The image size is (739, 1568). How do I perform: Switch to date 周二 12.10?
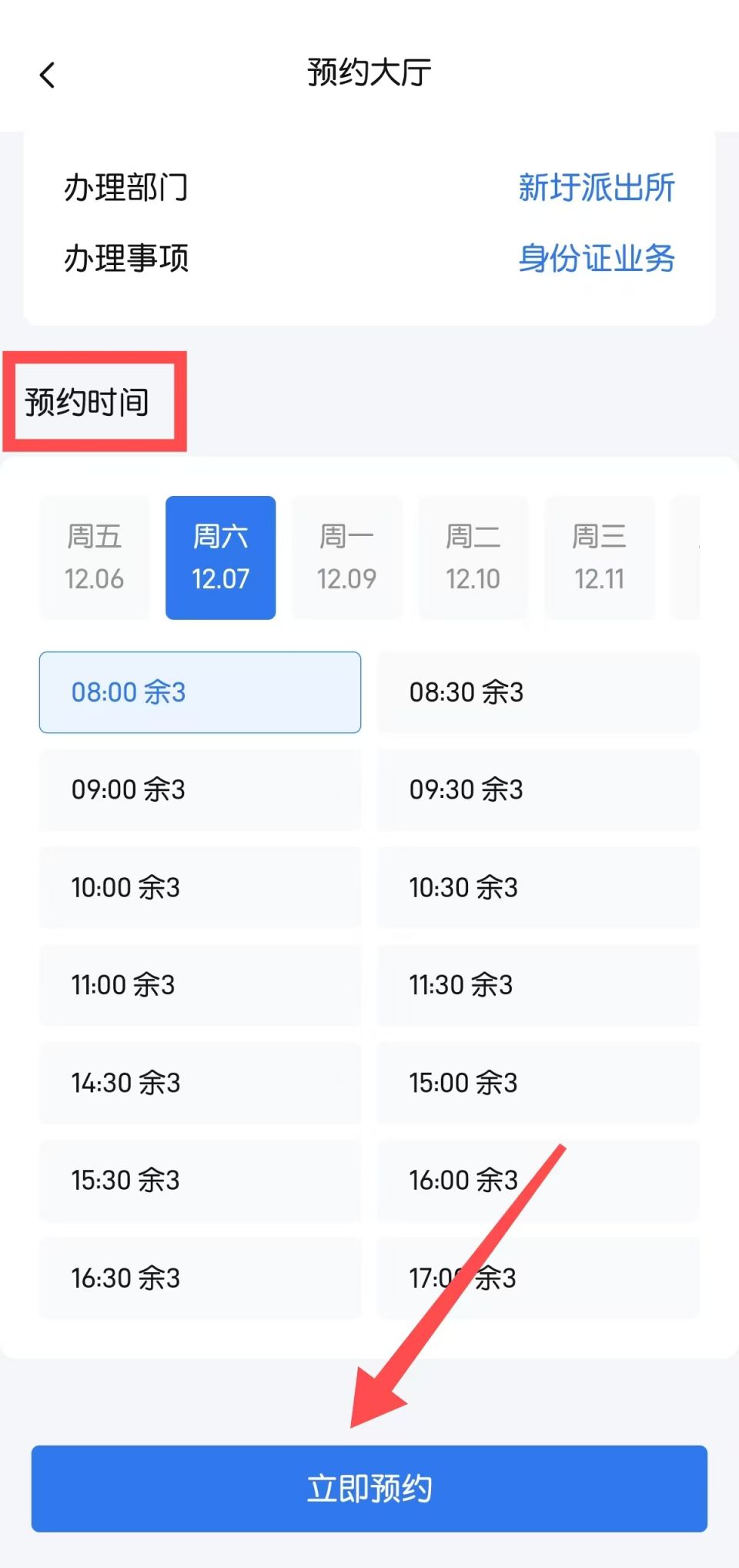[x=473, y=558]
